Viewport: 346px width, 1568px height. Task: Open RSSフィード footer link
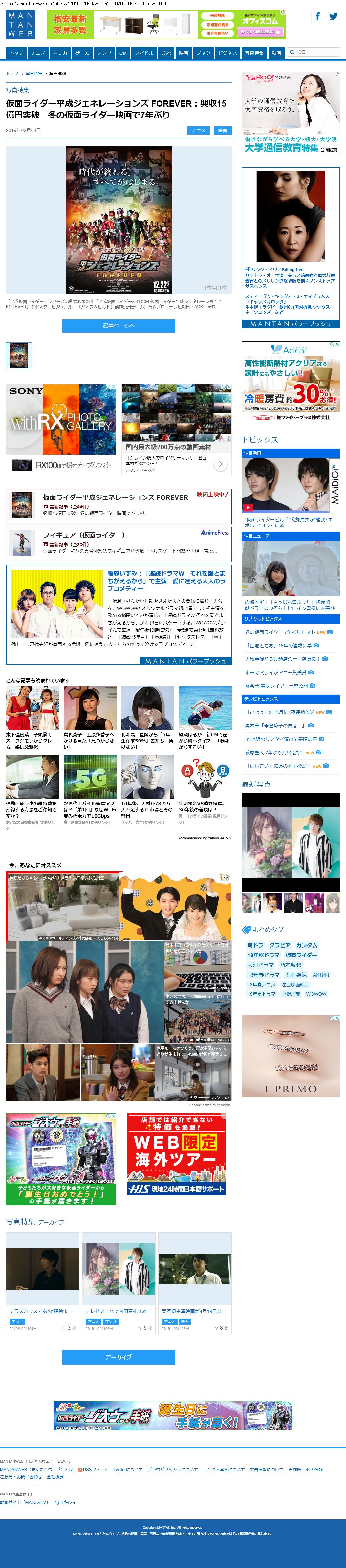[94, 1470]
